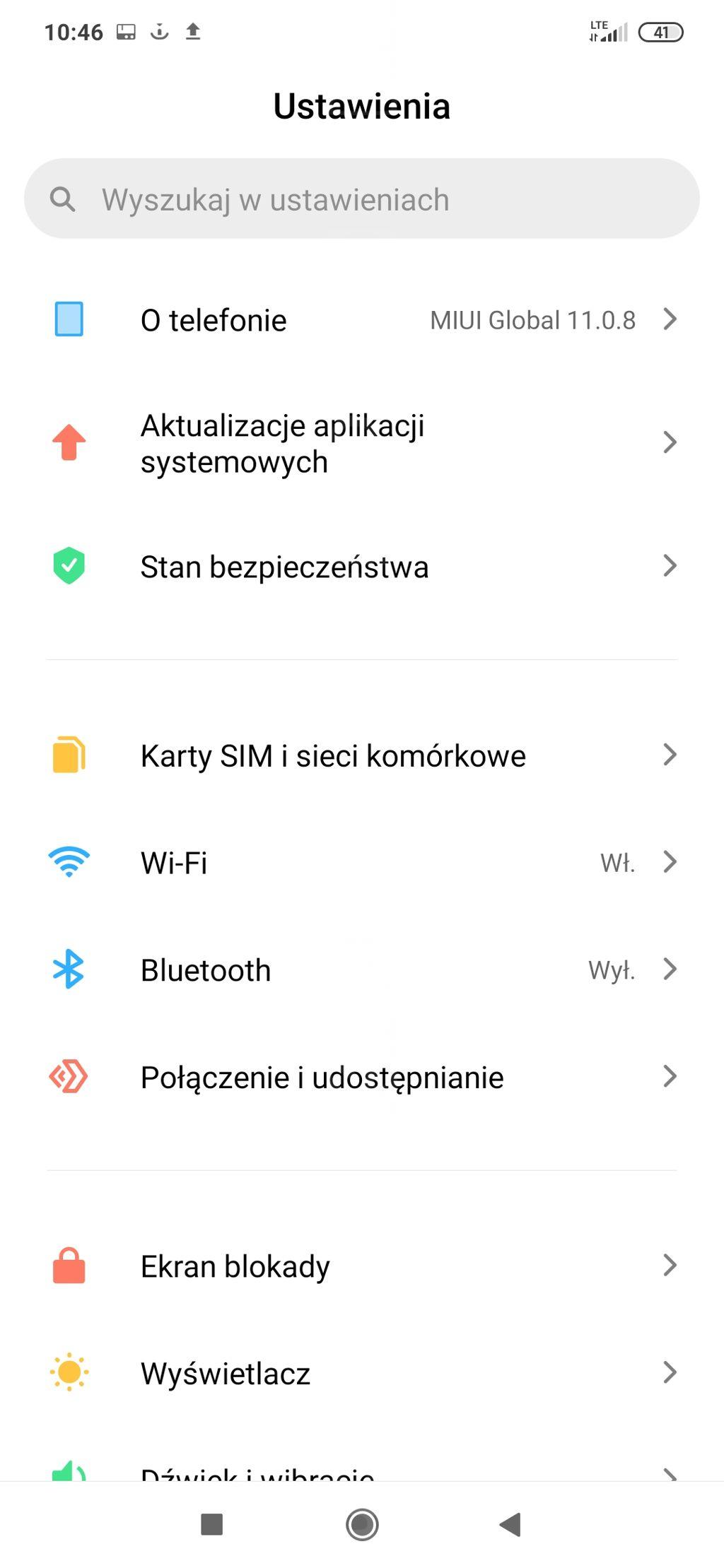This screenshot has width=724, height=1568.
Task: Open Karty SIM i sieci komórkowe
Action: click(x=361, y=755)
